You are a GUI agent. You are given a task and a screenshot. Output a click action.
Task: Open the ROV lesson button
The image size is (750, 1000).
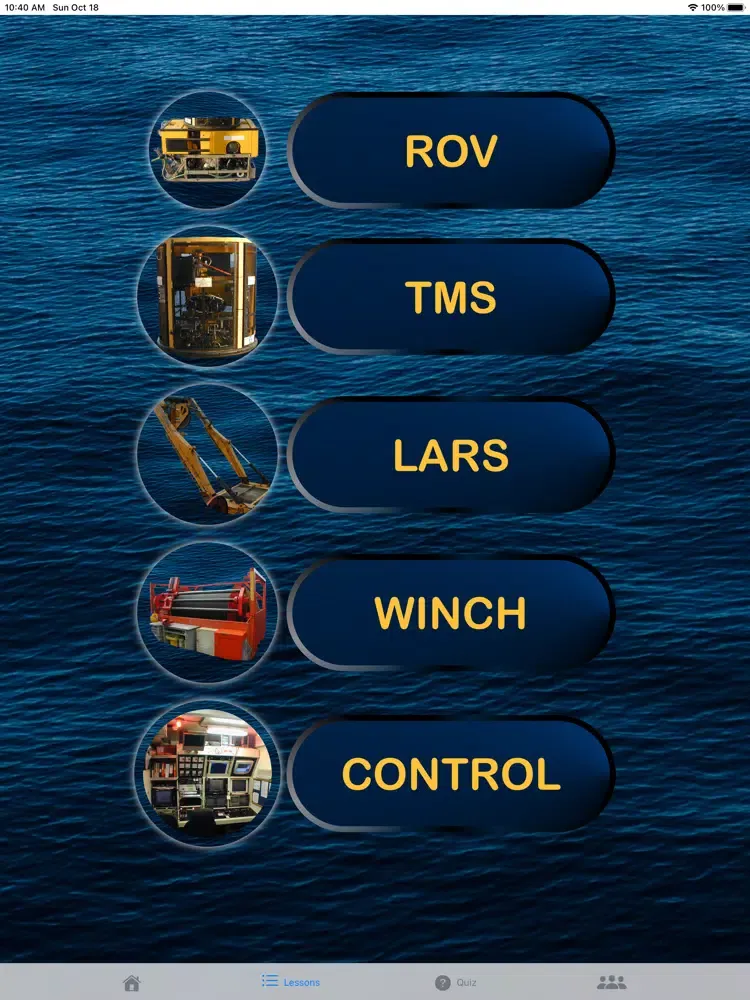(x=451, y=151)
